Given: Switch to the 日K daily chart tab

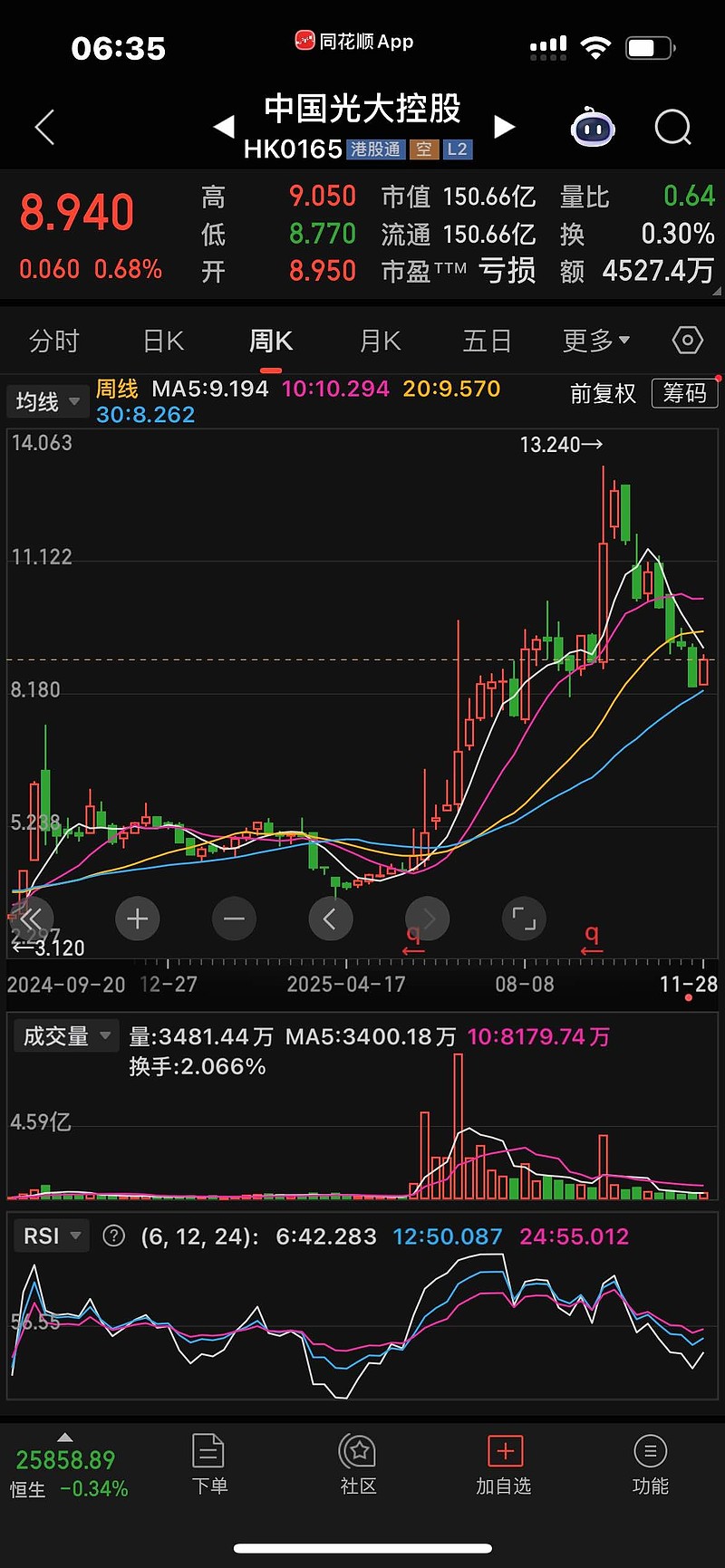Looking at the screenshot, I should pyautogui.click(x=162, y=340).
